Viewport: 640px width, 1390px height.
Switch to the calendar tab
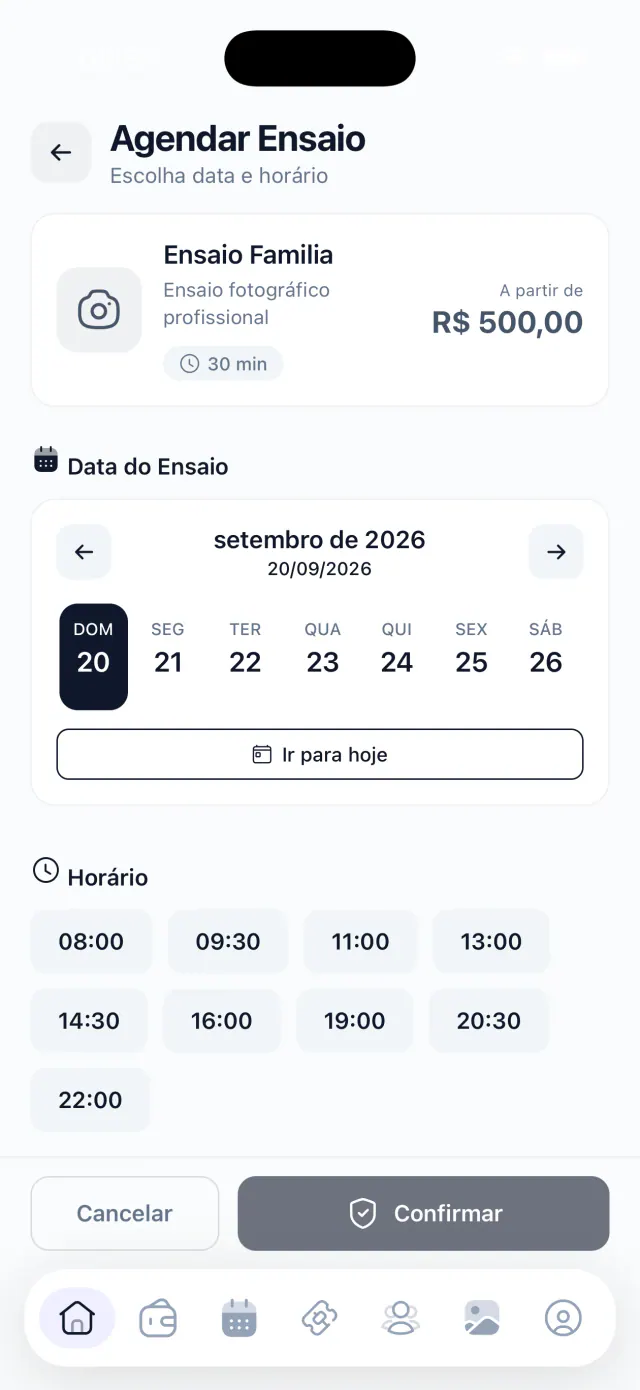pos(239,1318)
